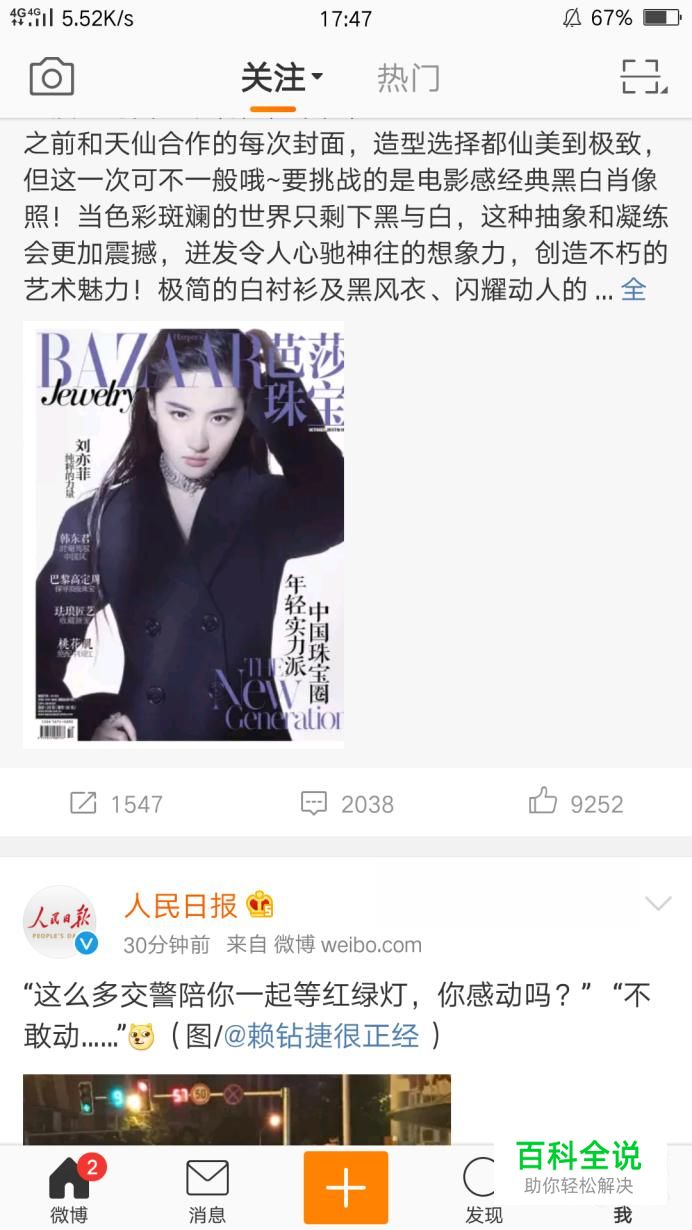Compose a new post with plus button
The image size is (692, 1230).
pyautogui.click(x=346, y=1188)
